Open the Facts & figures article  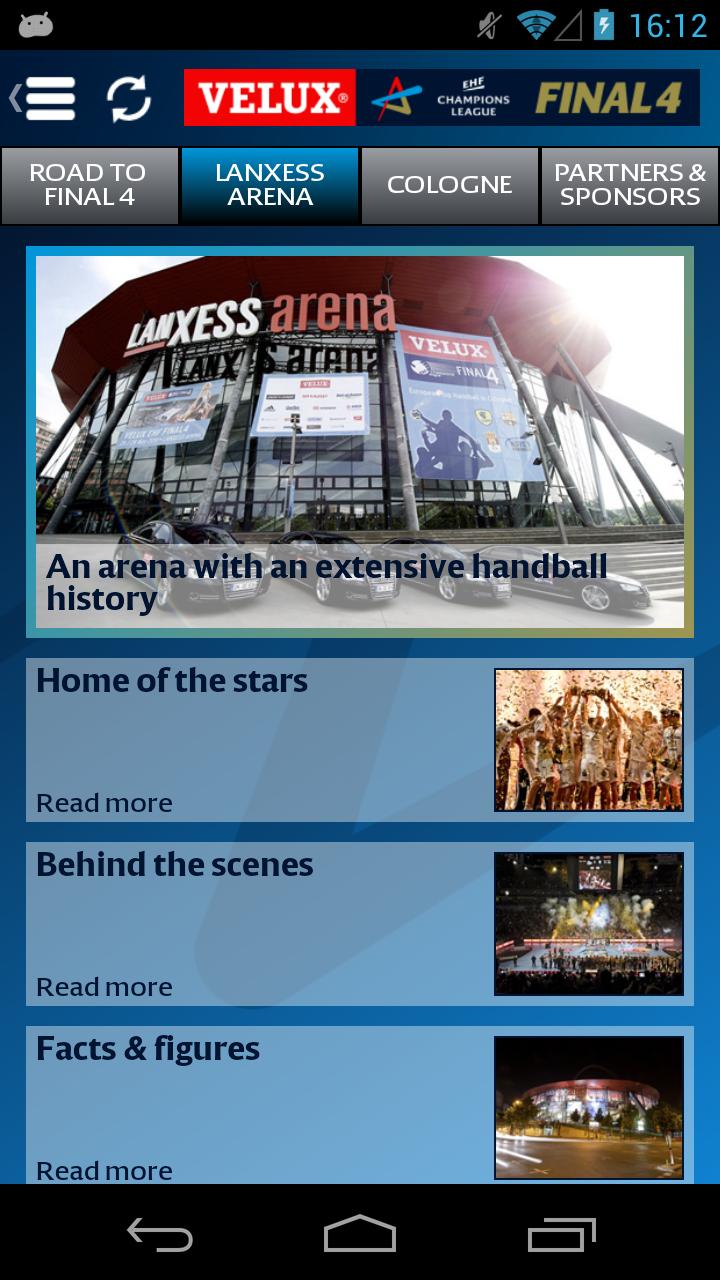coord(360,1106)
